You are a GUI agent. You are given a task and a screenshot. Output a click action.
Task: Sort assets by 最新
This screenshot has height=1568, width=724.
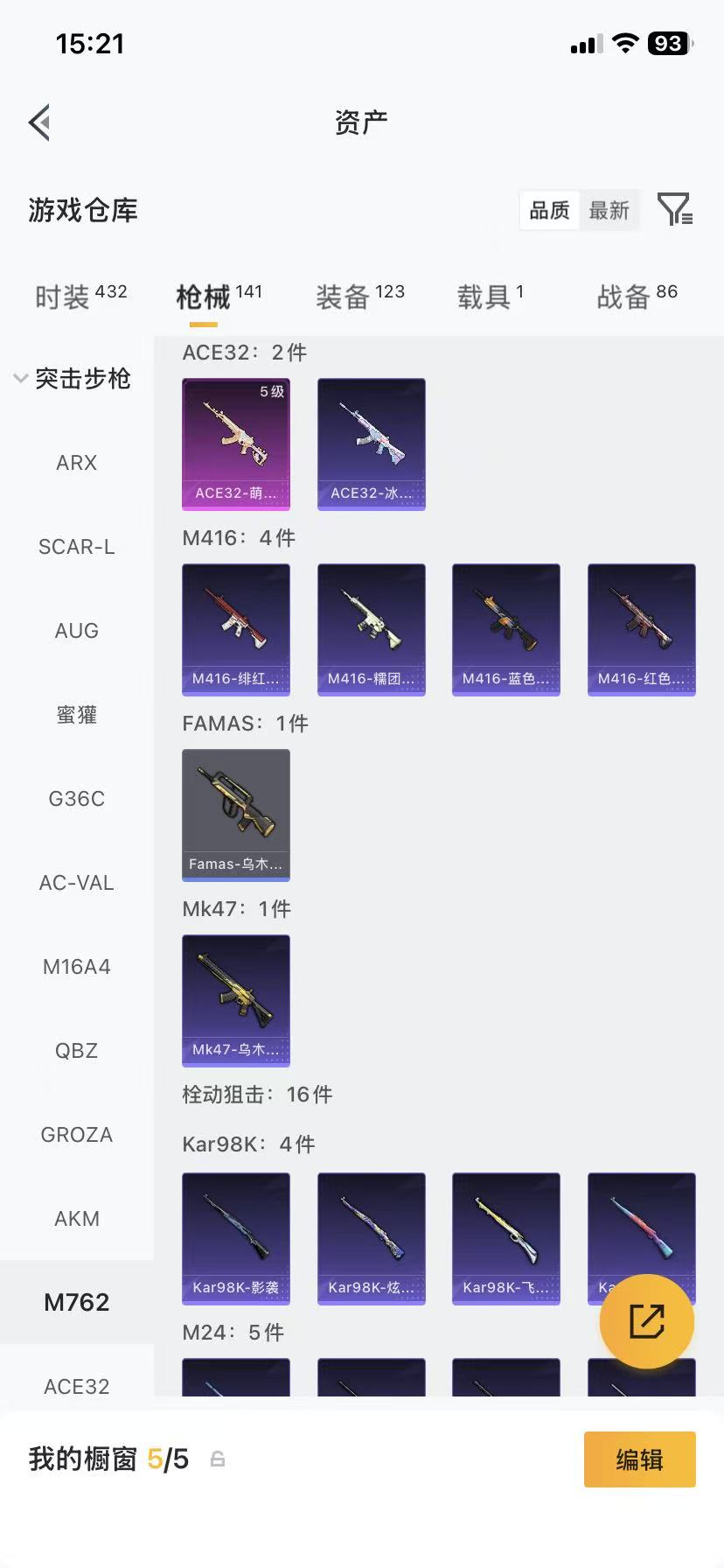609,210
